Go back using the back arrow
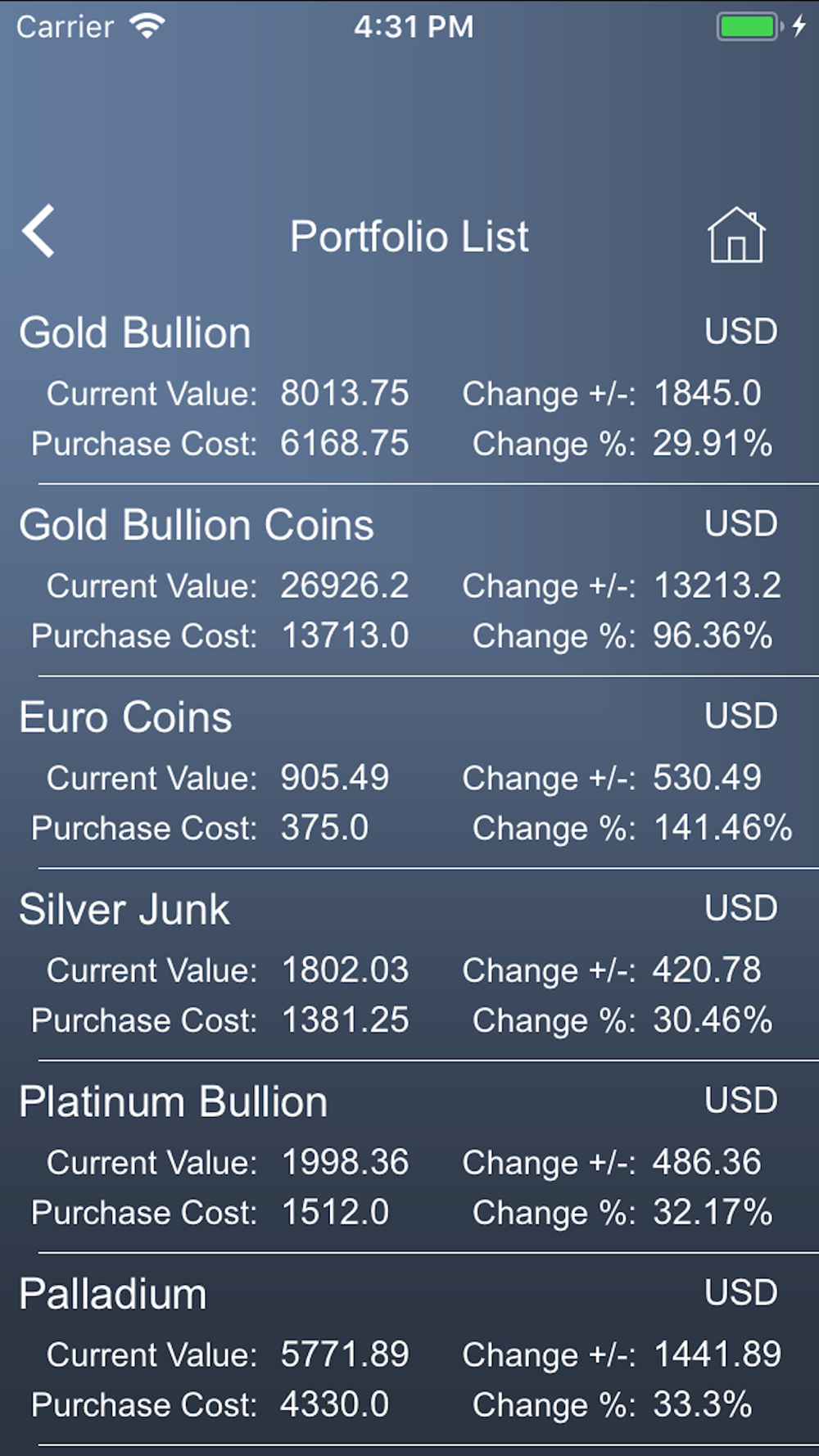The image size is (819, 1456). coord(38,232)
